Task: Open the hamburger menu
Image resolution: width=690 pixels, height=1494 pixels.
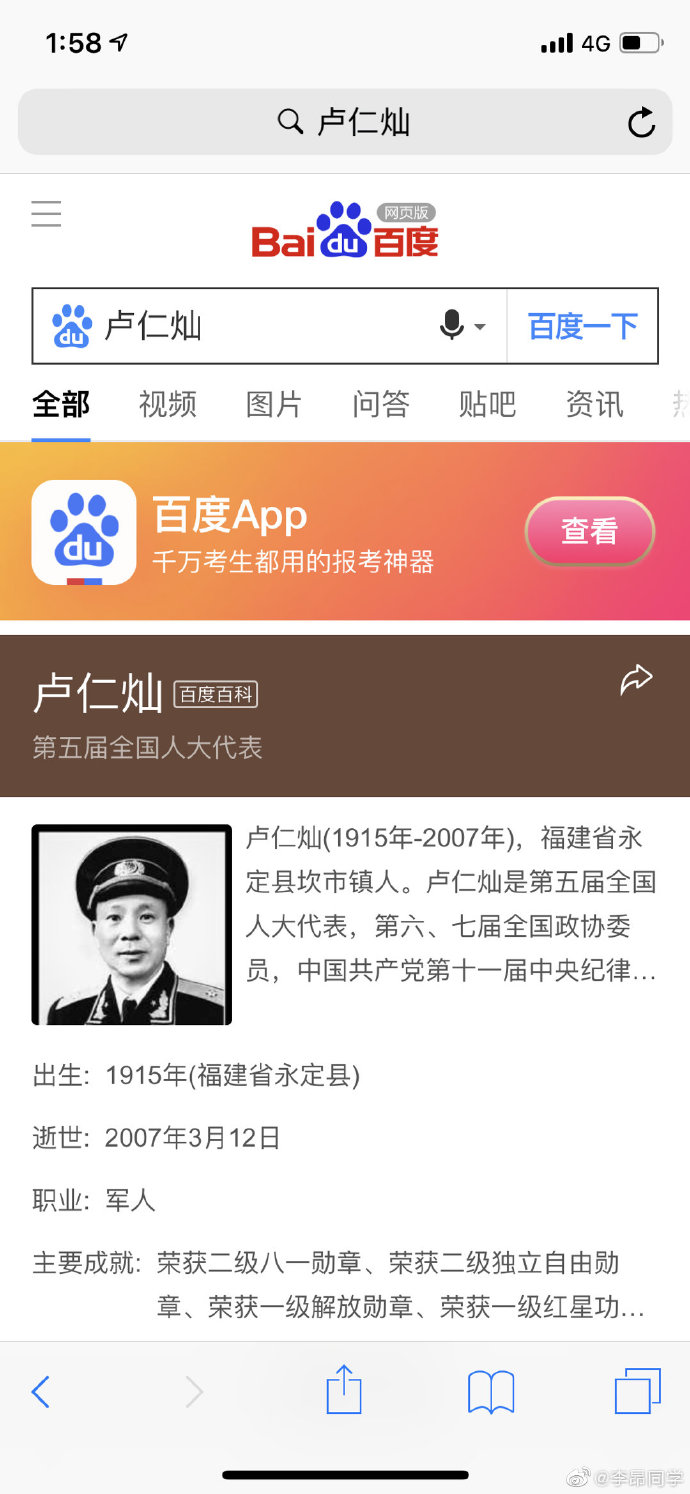Action: point(46,214)
